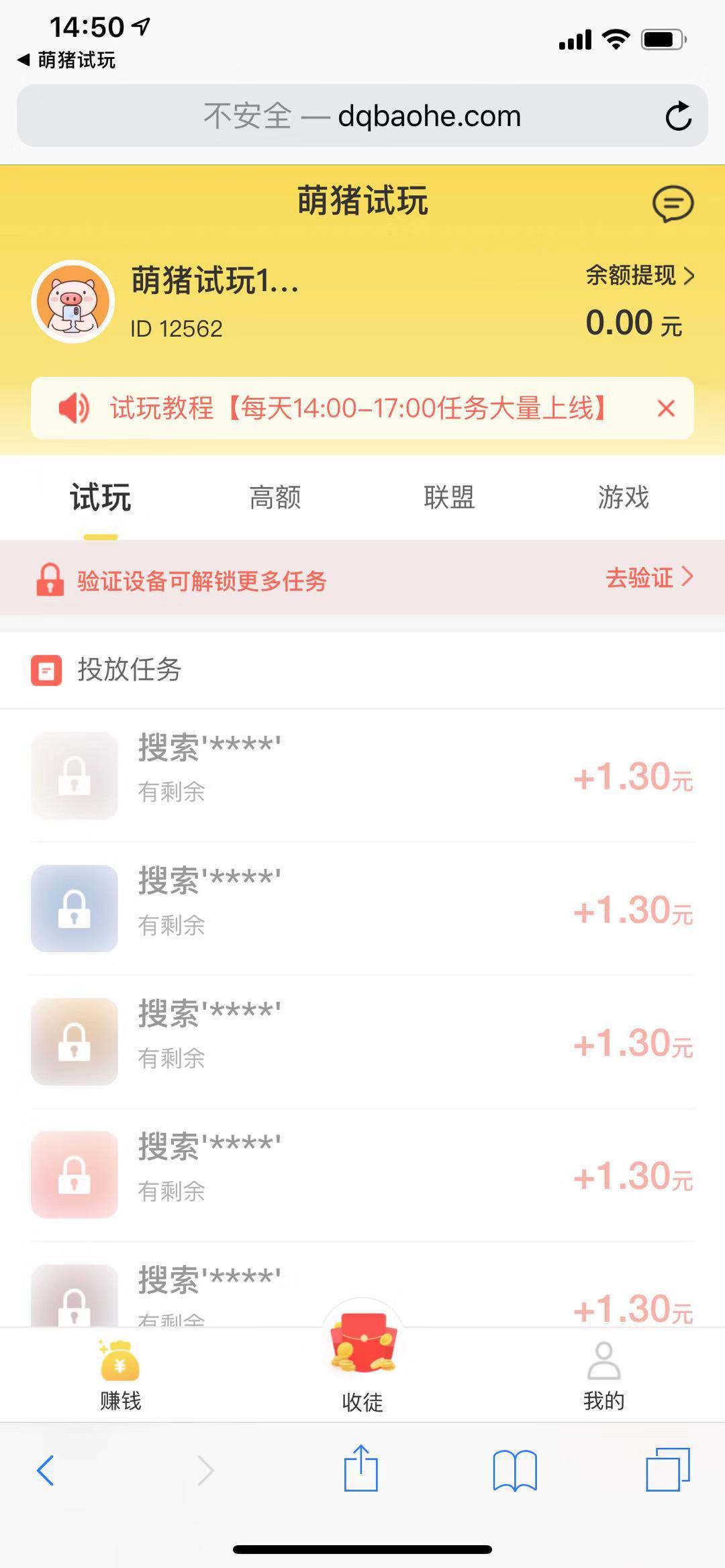Open the Safari bookmarks icon
Viewport: 725px width, 1568px height.
point(517,1470)
